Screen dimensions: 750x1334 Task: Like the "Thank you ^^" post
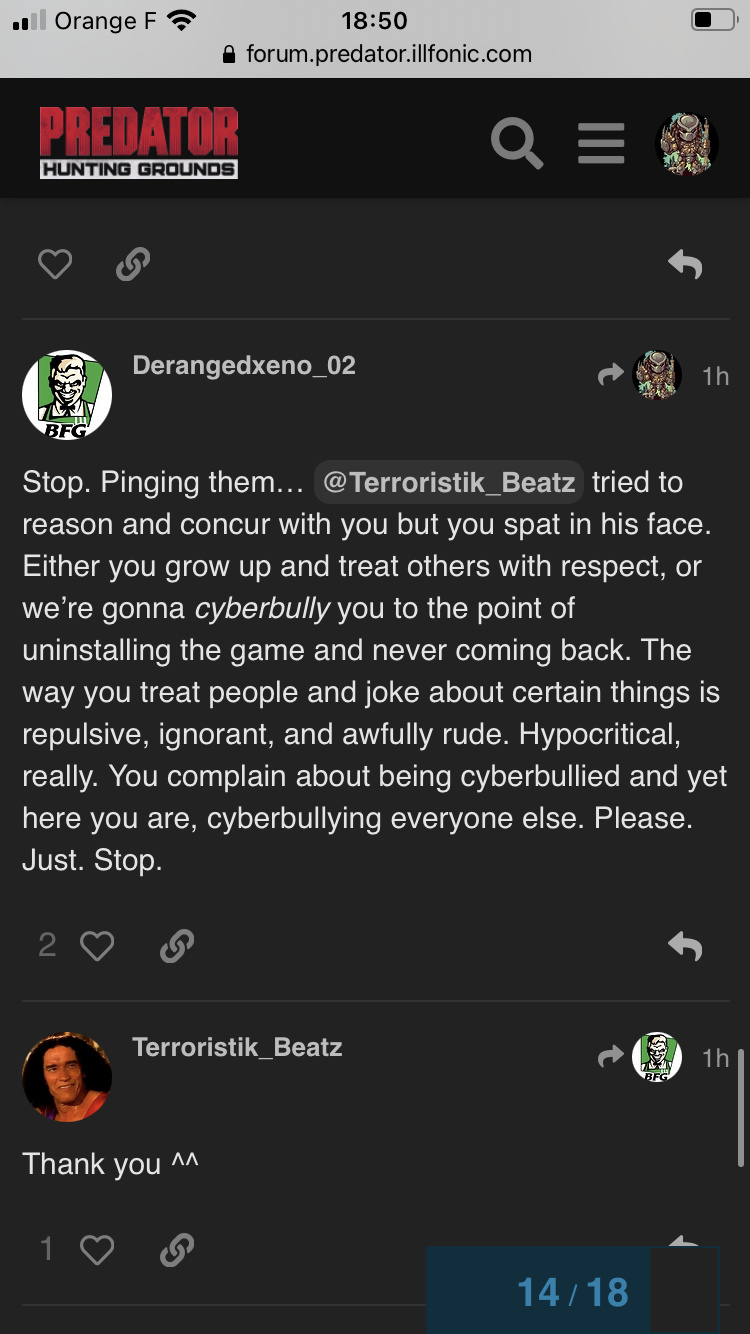97,1250
